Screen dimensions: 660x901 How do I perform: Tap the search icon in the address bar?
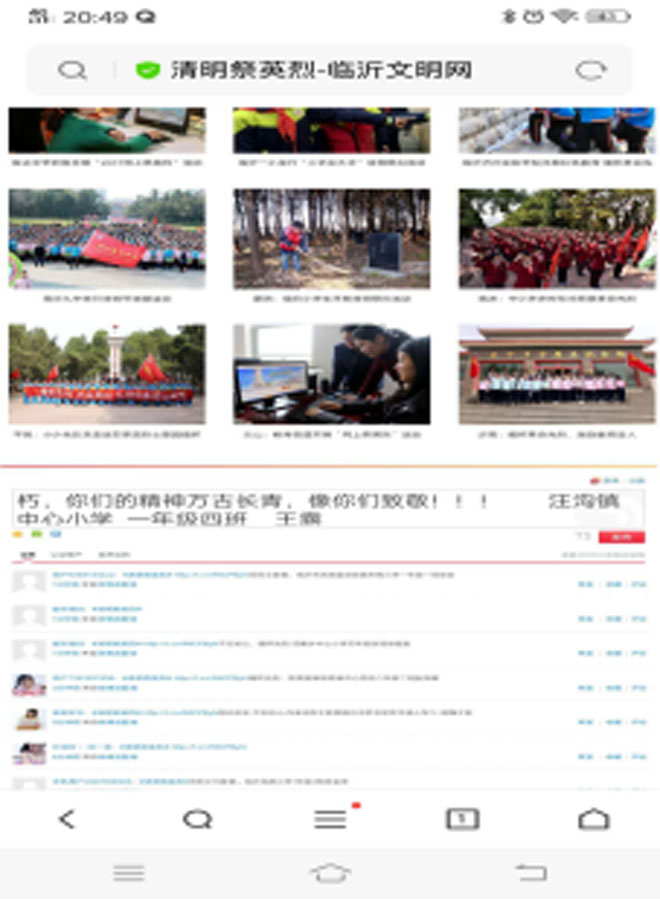pyautogui.click(x=72, y=70)
